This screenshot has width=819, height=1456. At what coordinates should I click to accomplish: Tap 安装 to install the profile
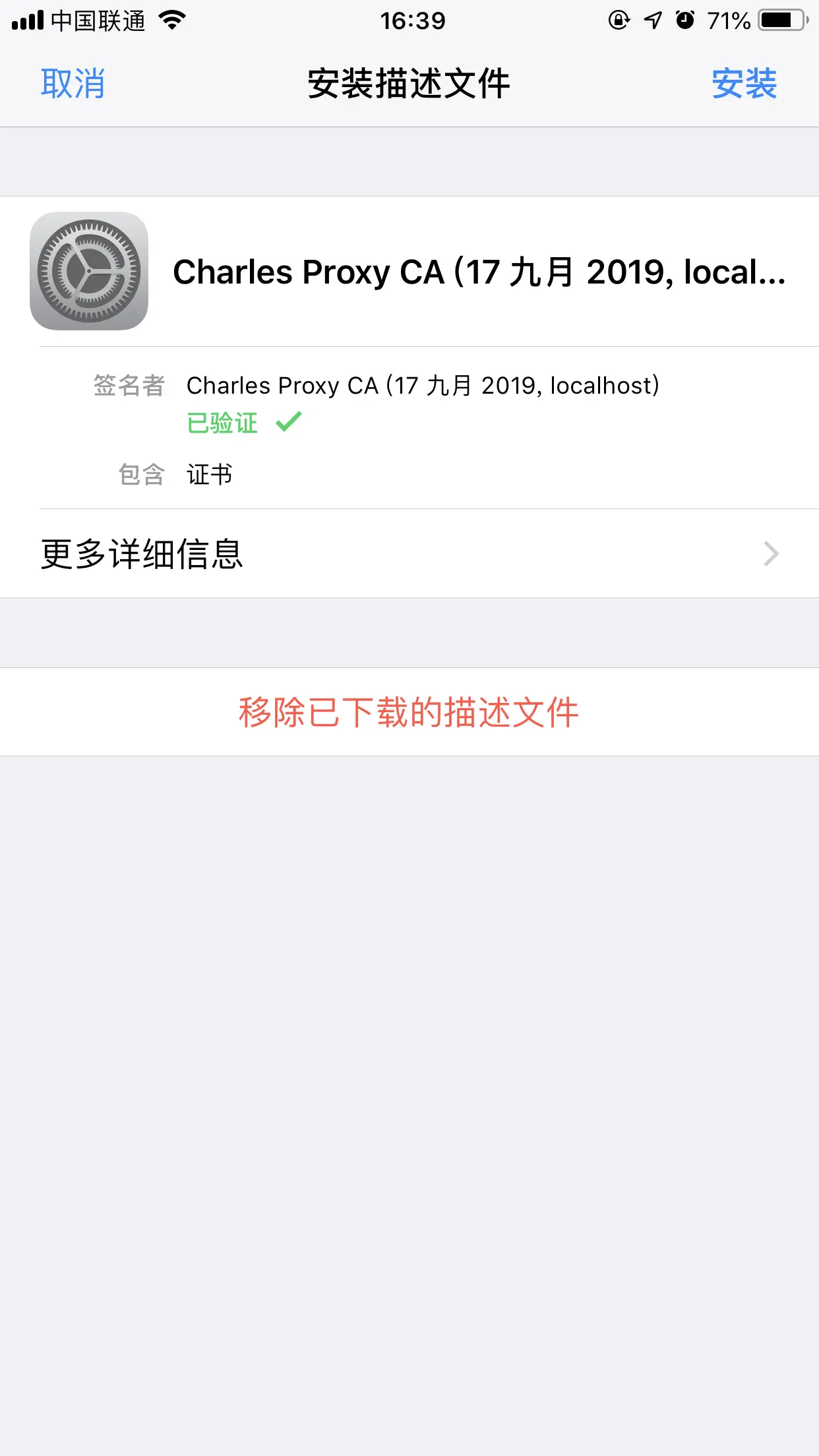click(744, 84)
